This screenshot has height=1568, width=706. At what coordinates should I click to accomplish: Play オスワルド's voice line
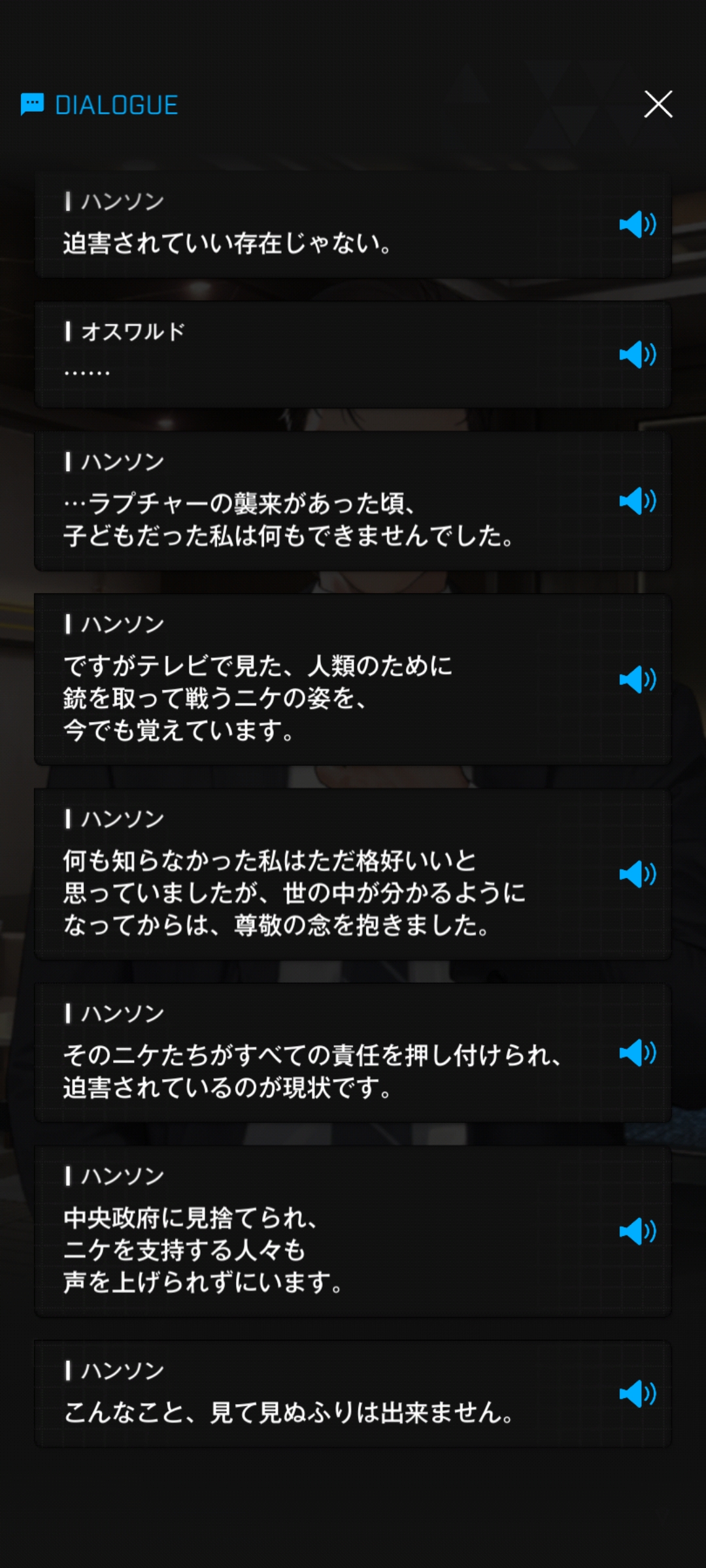pos(637,355)
